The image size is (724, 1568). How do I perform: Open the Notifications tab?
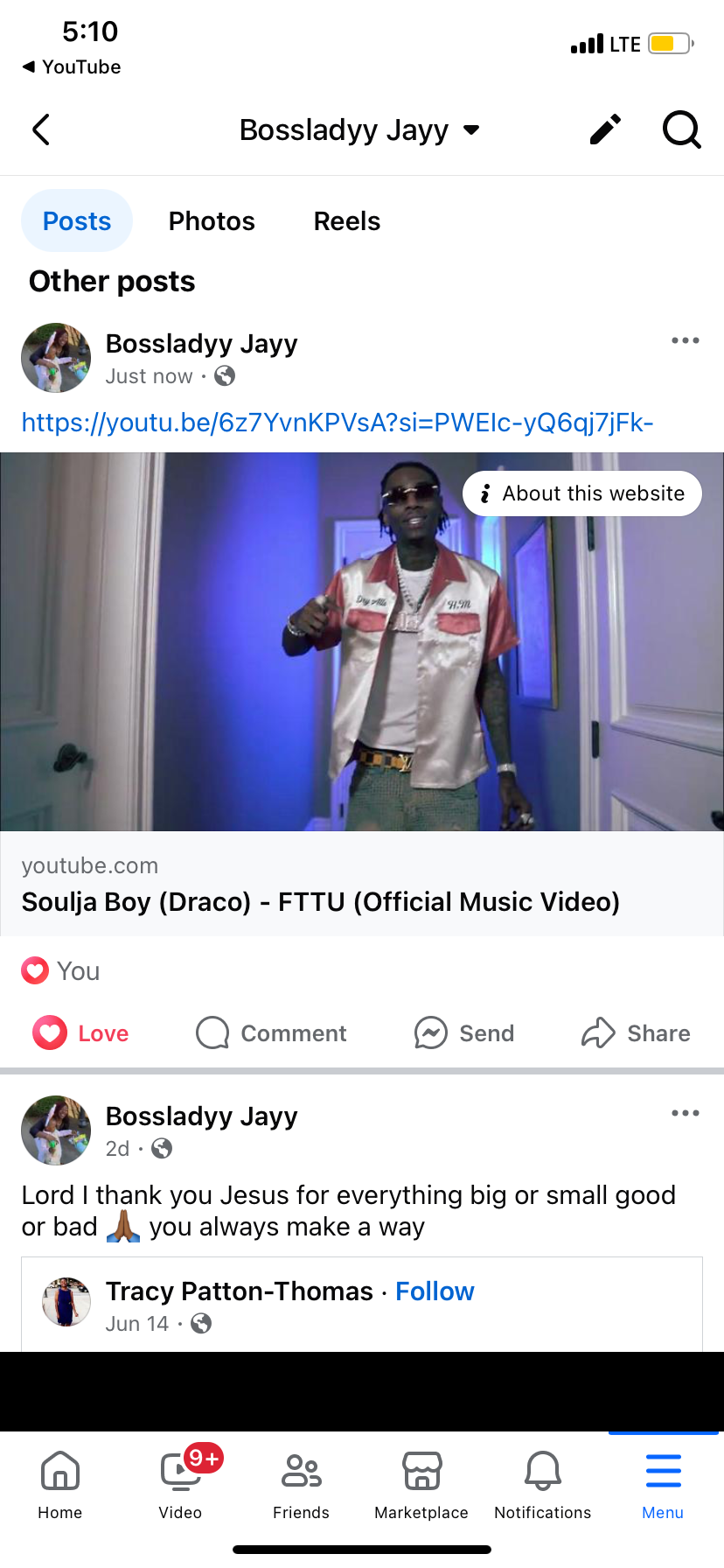(x=543, y=1485)
